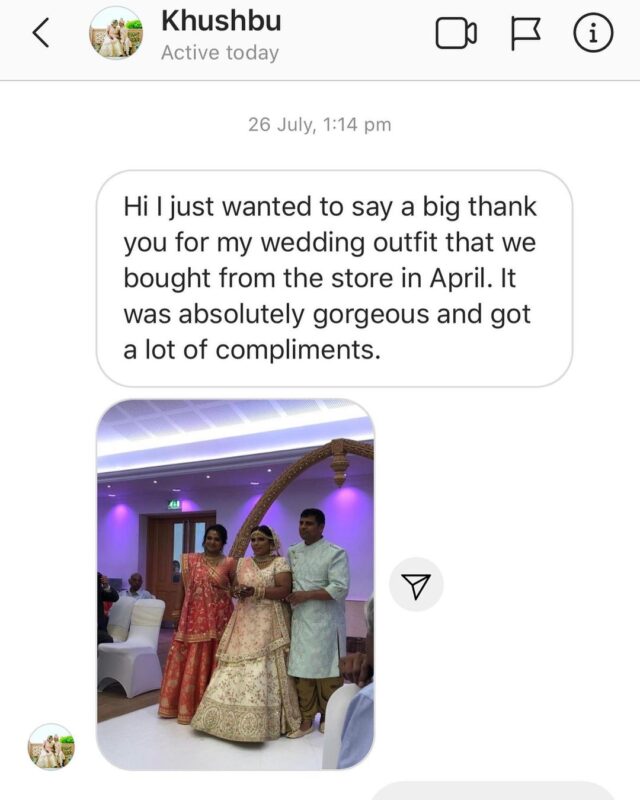
Task: Go back to the messages list
Action: tap(40, 34)
